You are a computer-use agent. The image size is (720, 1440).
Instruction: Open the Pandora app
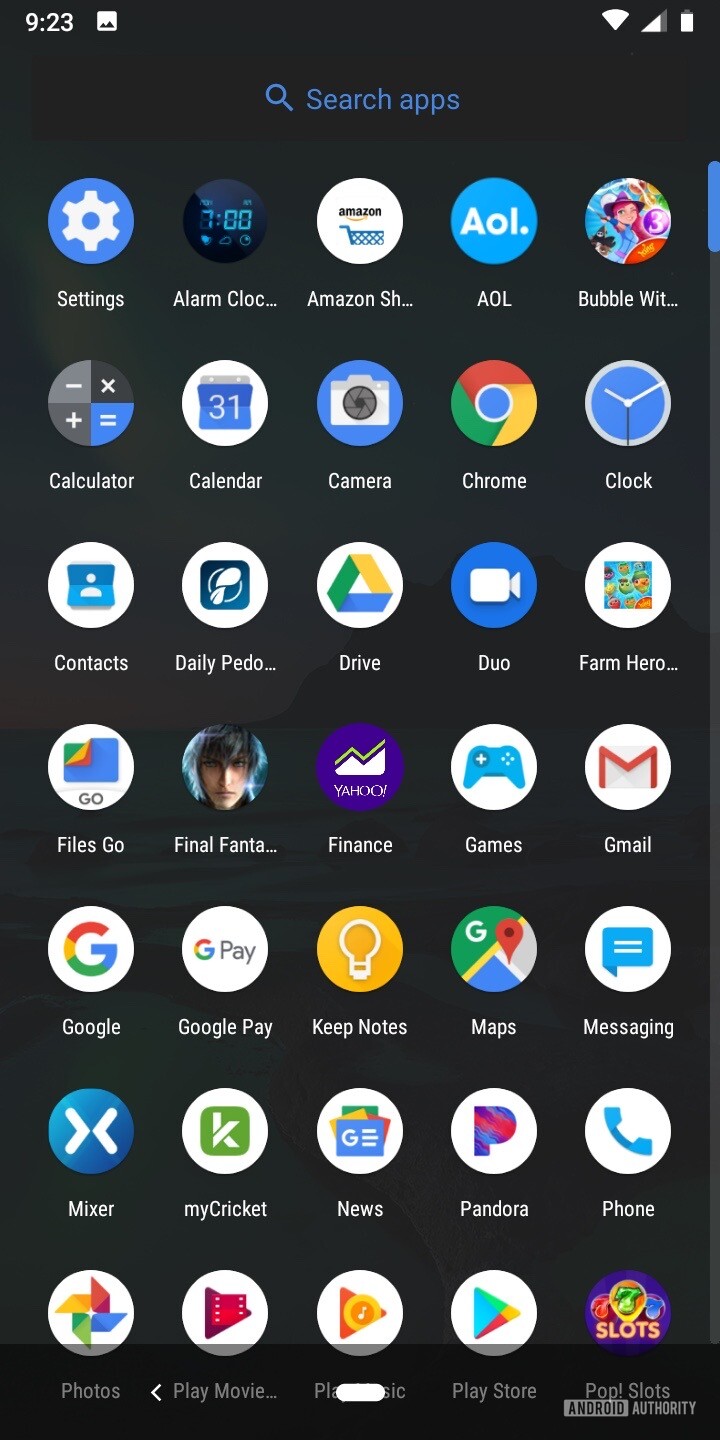tap(494, 1132)
